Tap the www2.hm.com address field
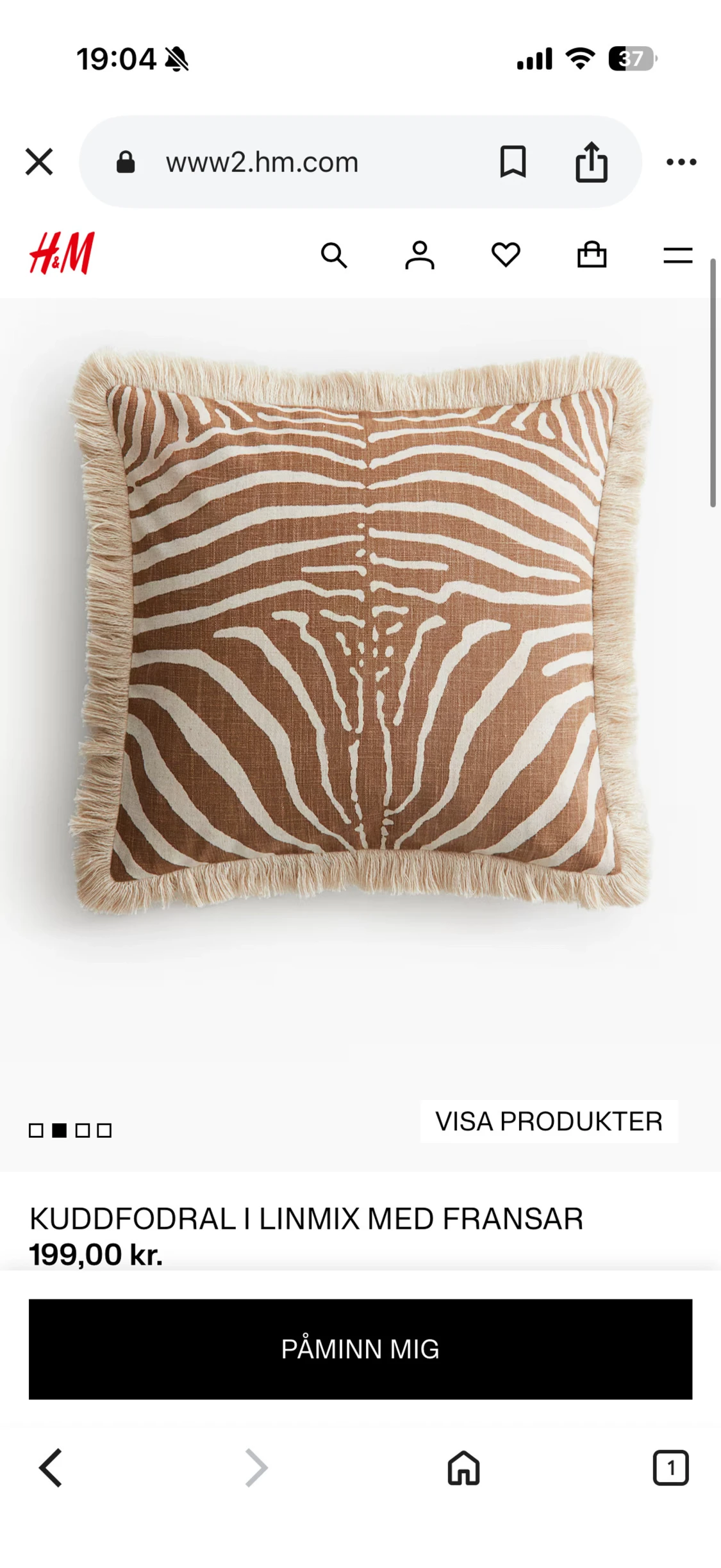The image size is (721, 1568). coord(261,163)
